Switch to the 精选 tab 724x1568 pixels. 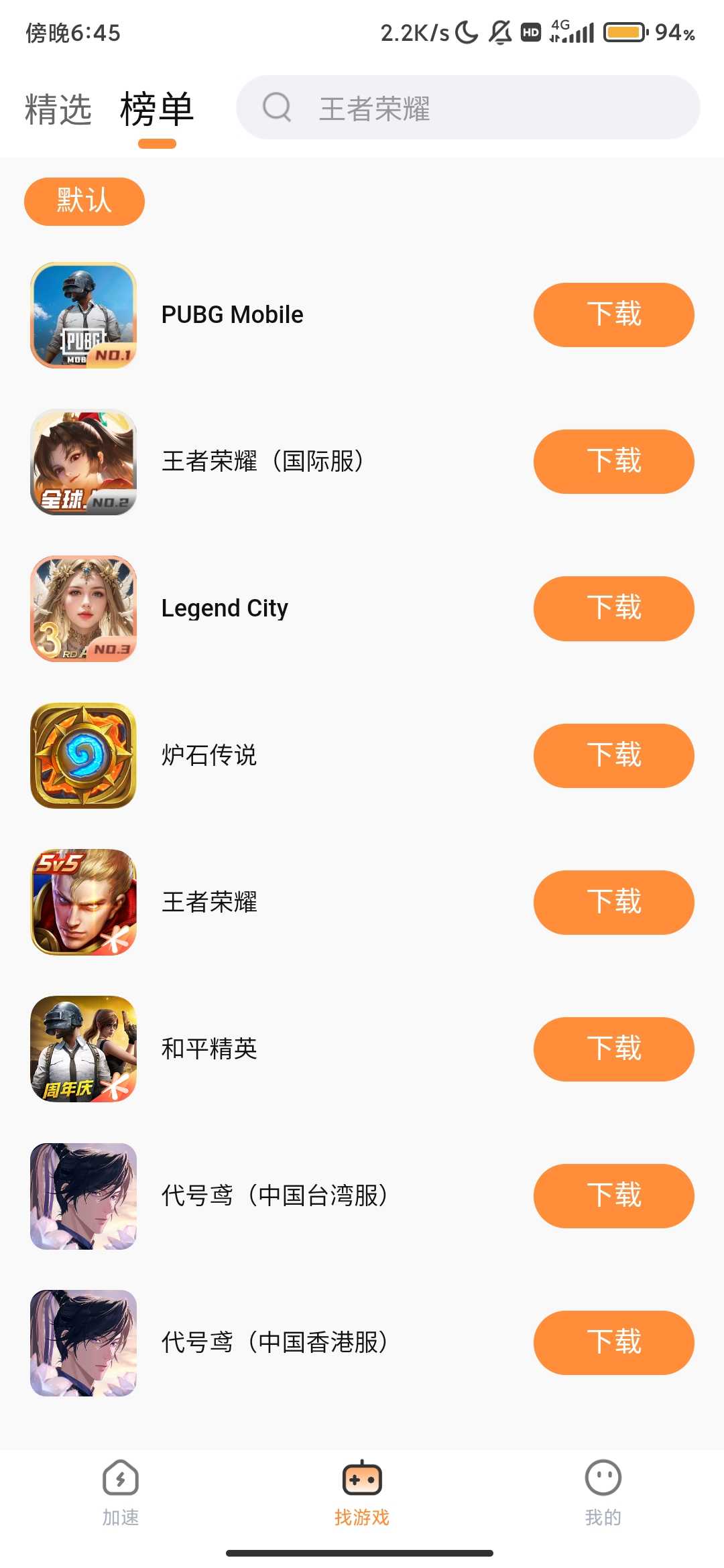pos(58,109)
